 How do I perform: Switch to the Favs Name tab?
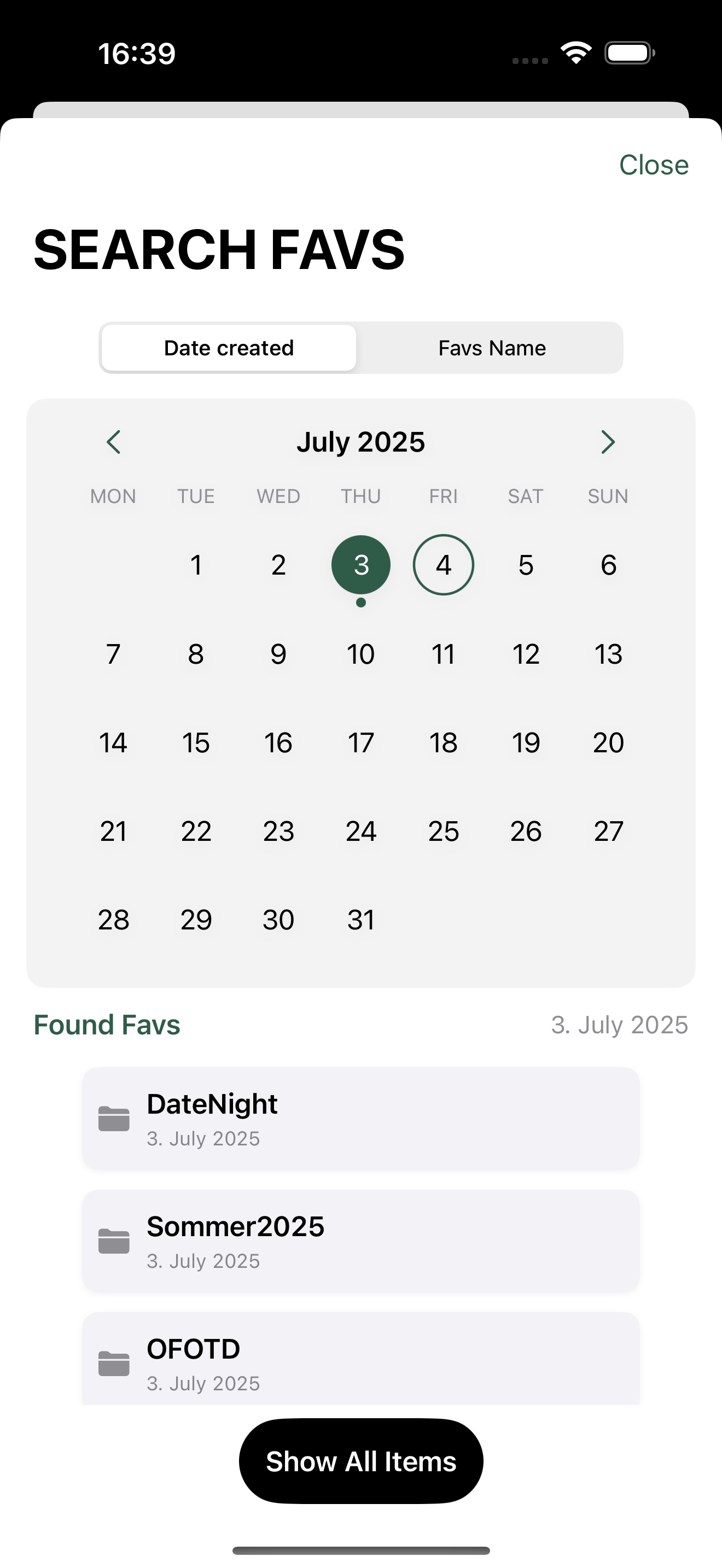491,348
